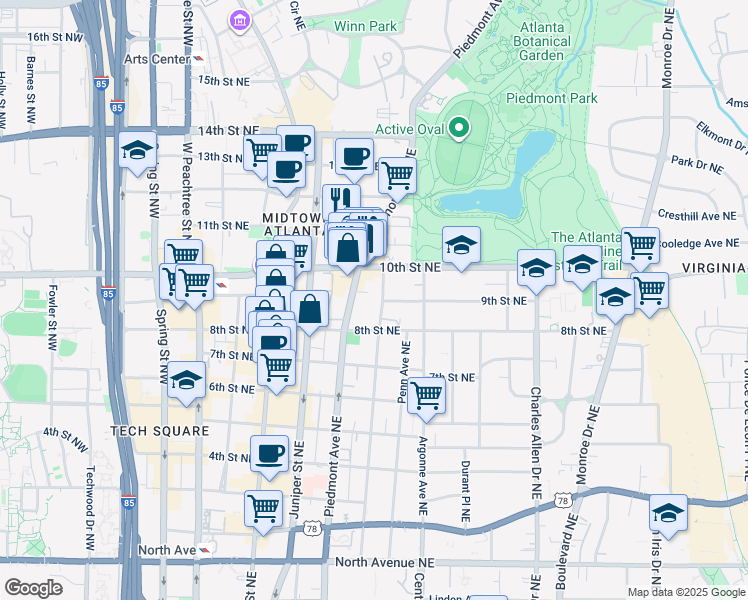Tap the coffee cup marker at 4th St NE
The height and width of the screenshot is (600, 748).
coord(270,456)
